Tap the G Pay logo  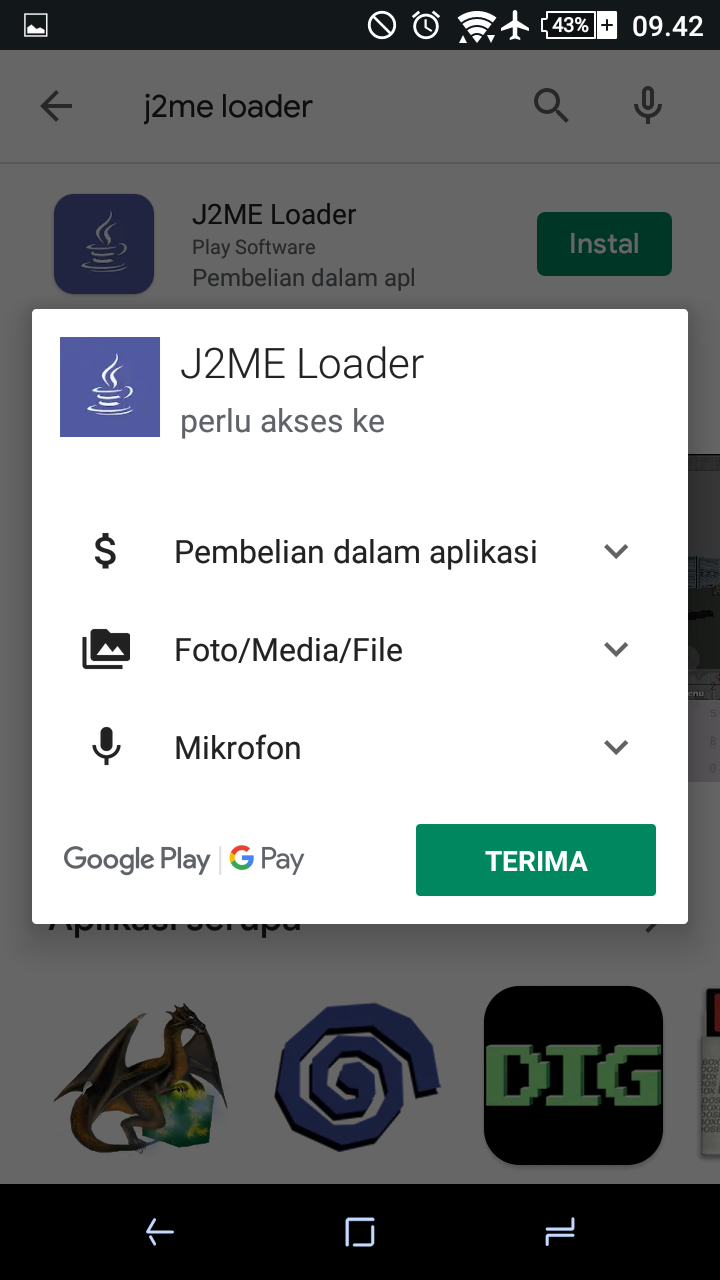pyautogui.click(x=266, y=858)
